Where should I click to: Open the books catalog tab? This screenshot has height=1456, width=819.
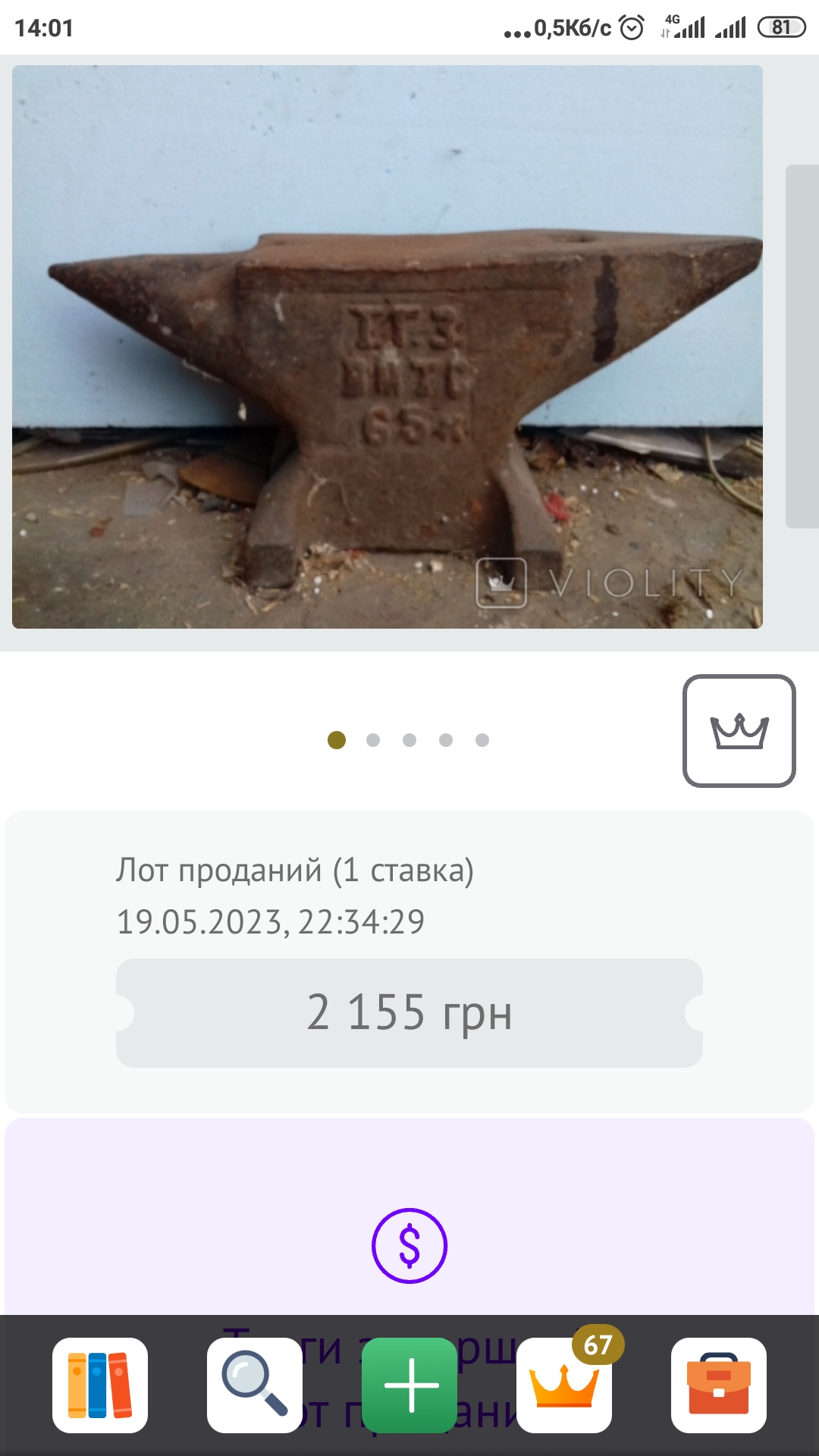coord(100,1385)
